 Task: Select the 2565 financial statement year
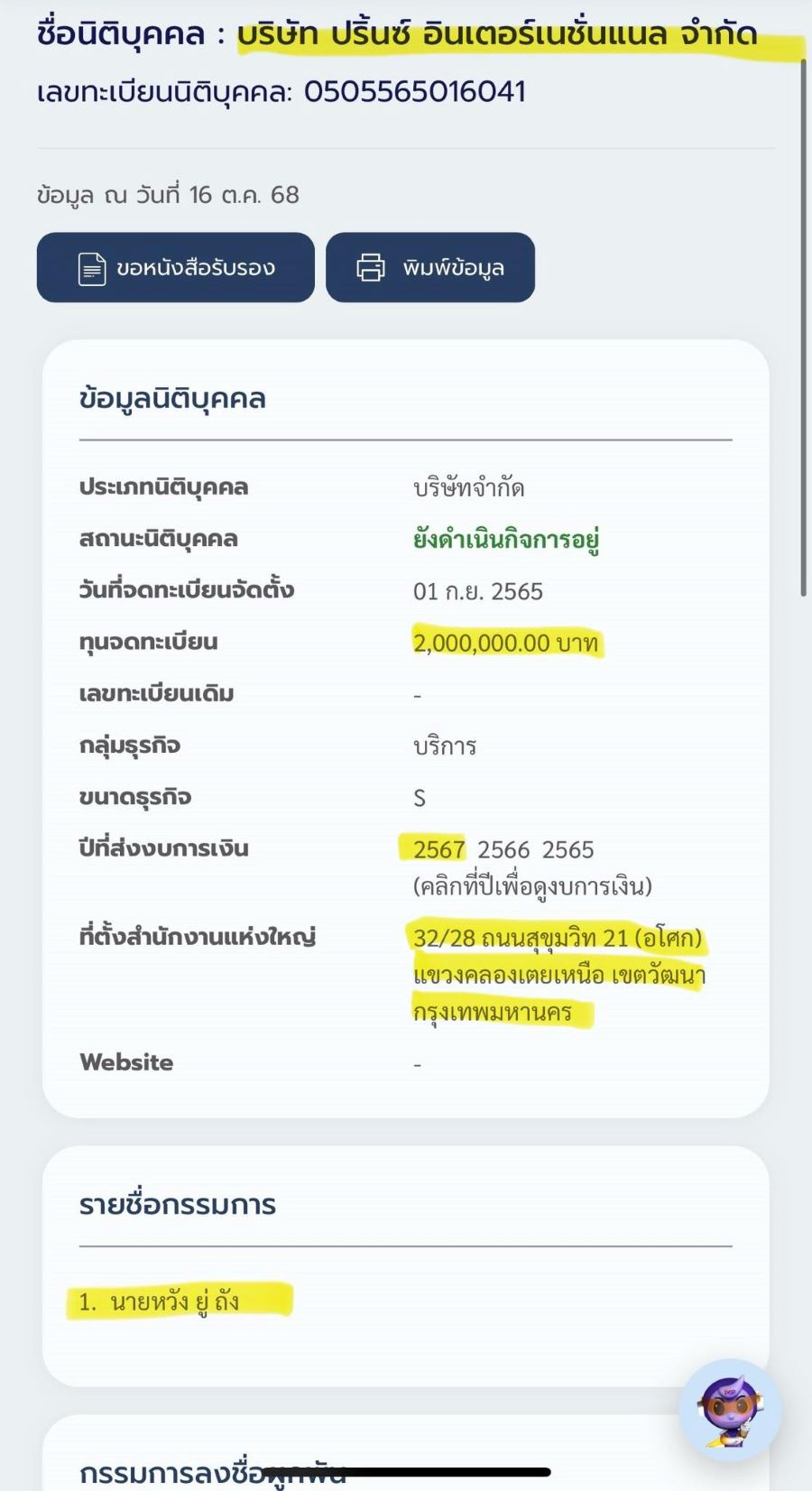(x=568, y=849)
